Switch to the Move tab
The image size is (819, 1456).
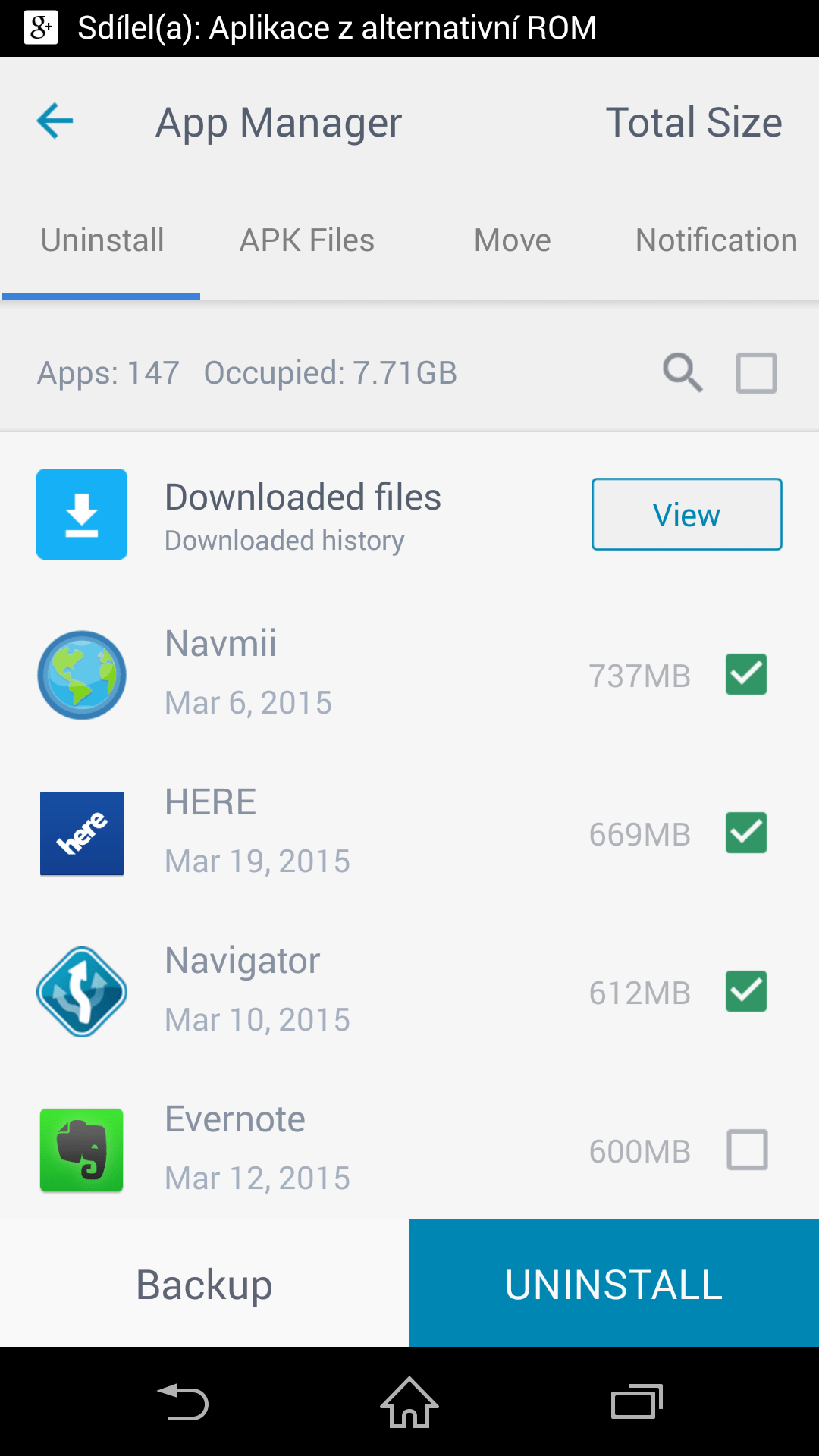click(x=513, y=240)
